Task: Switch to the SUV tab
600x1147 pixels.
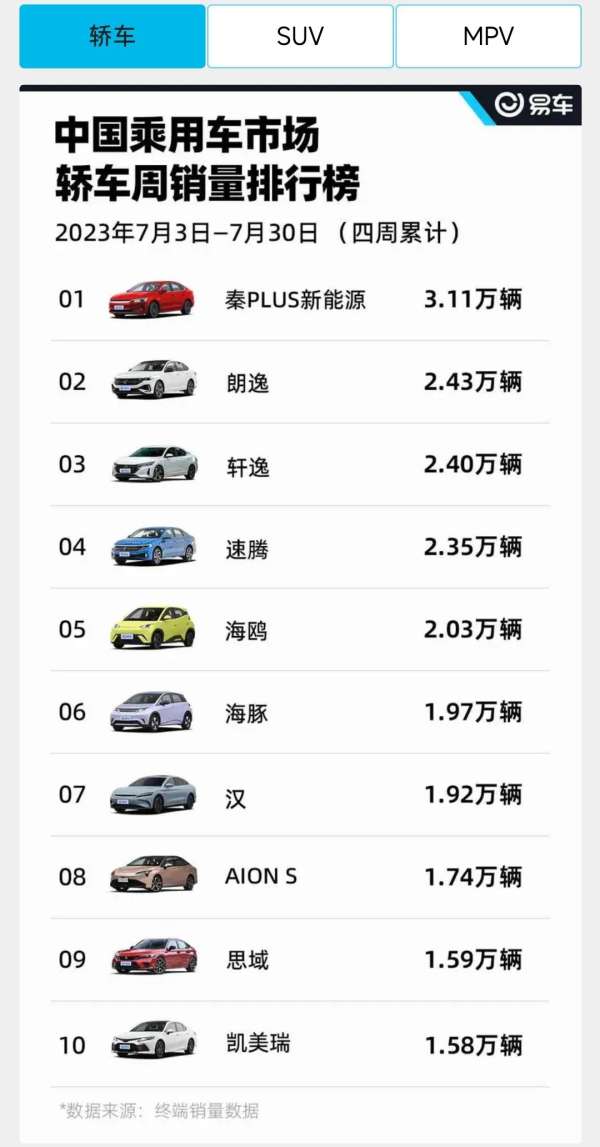Action: [300, 36]
